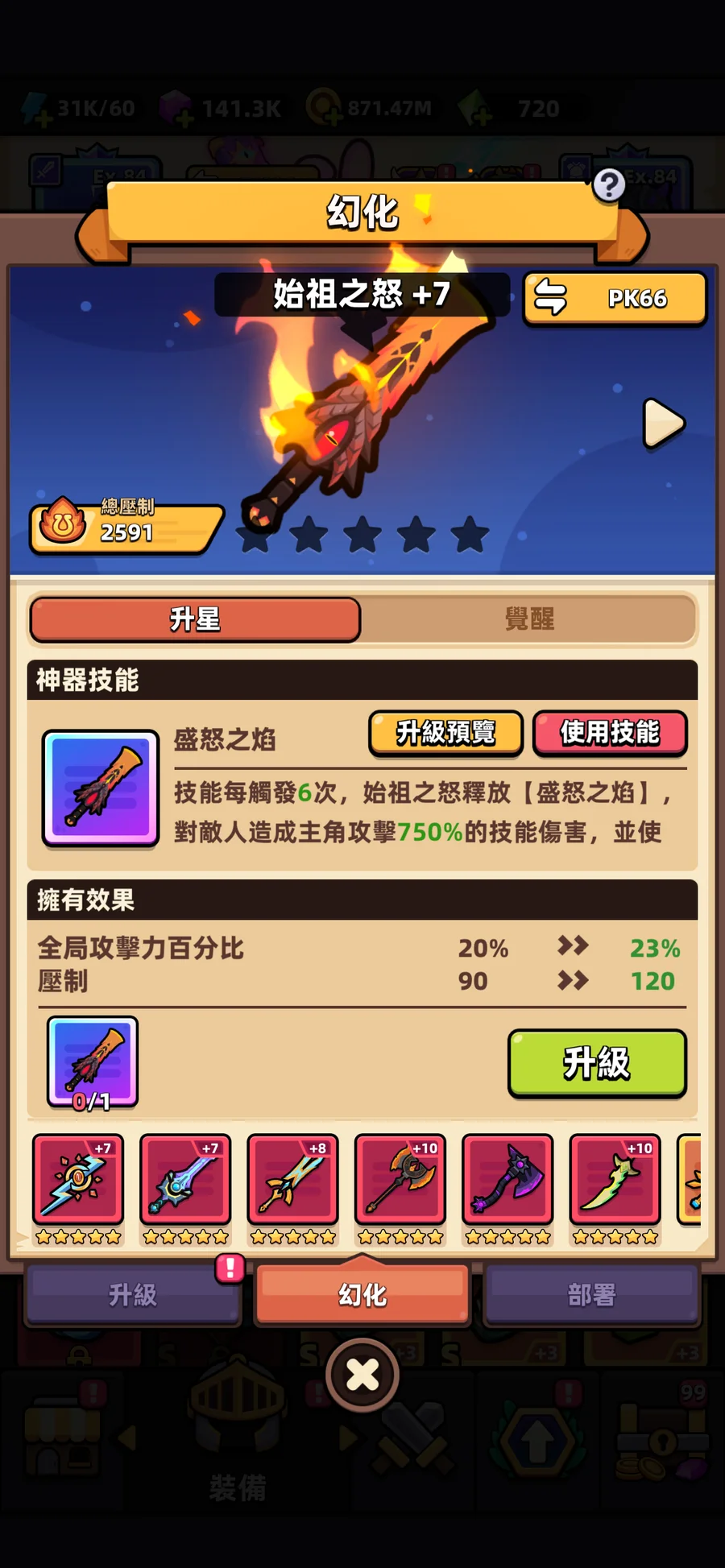Select the +10 green curved blade artifact
The image size is (725, 1568).
tap(615, 1189)
